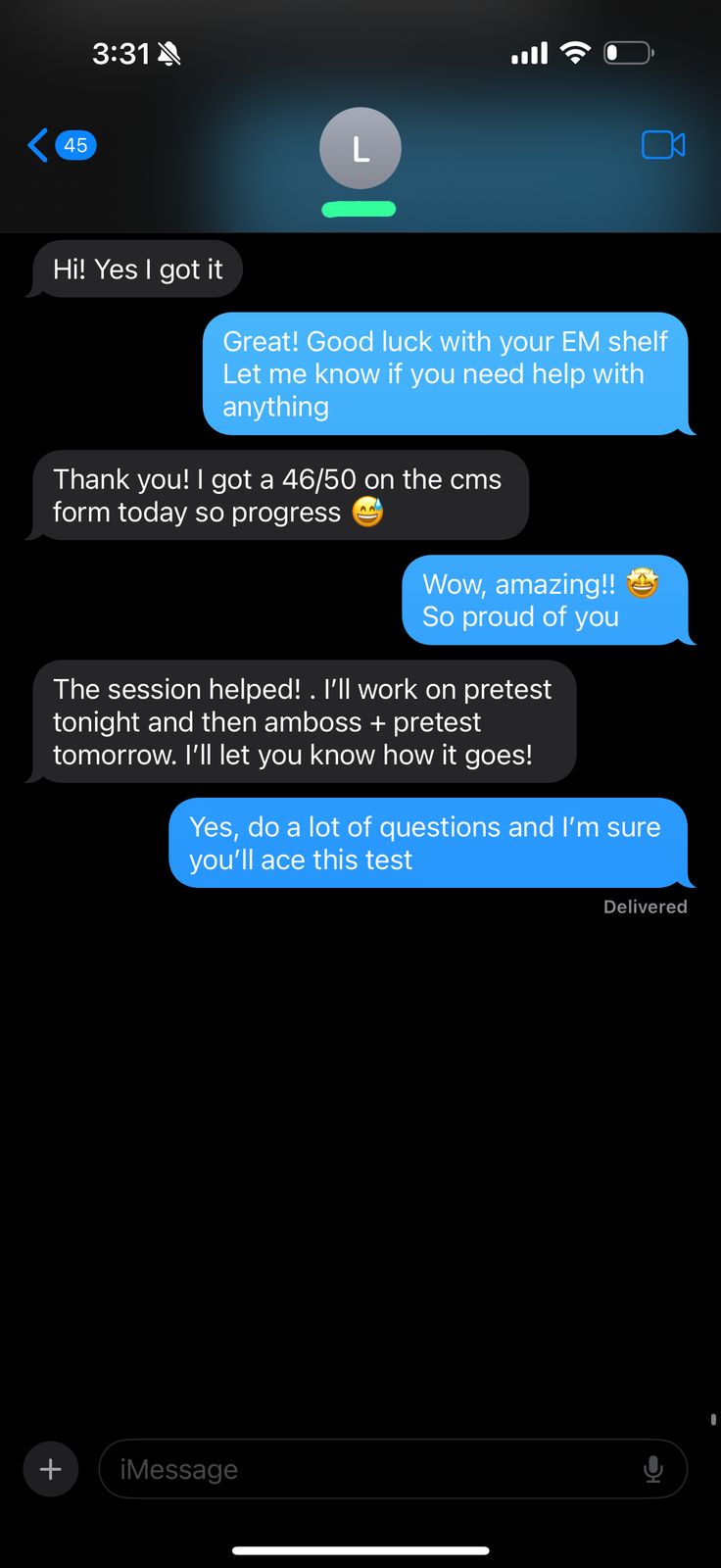721x1568 pixels.
Task: Start a FaceTime video call
Action: (663, 145)
